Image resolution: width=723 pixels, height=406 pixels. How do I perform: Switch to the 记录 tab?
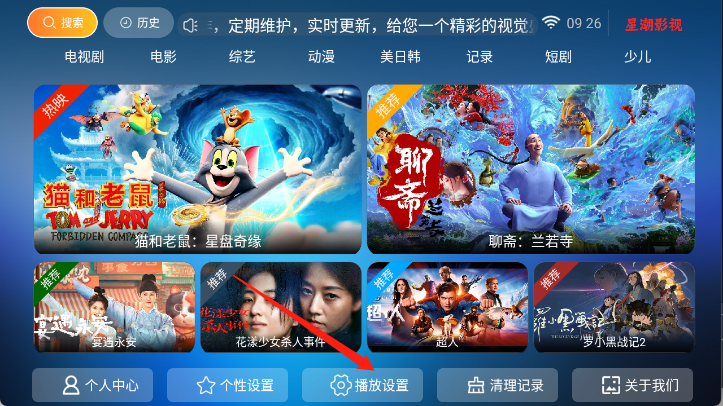(479, 57)
